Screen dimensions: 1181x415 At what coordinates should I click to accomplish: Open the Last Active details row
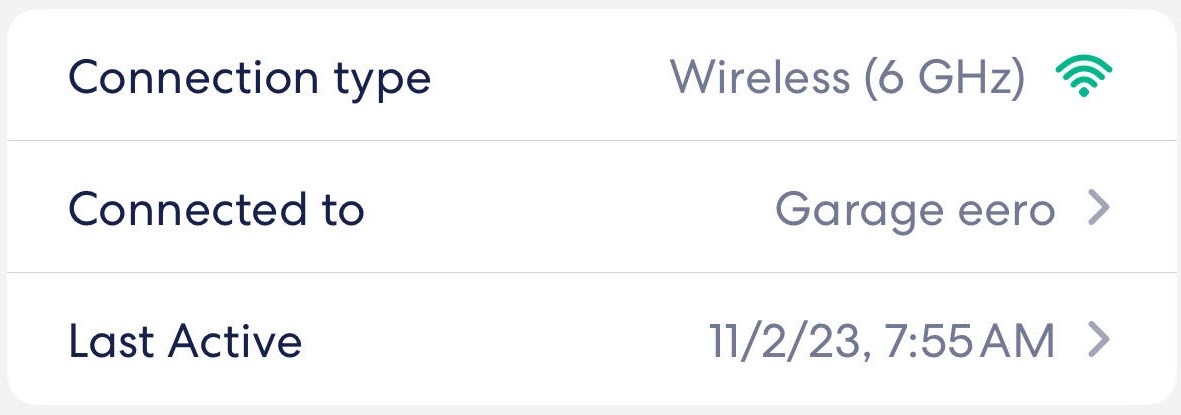click(x=590, y=341)
